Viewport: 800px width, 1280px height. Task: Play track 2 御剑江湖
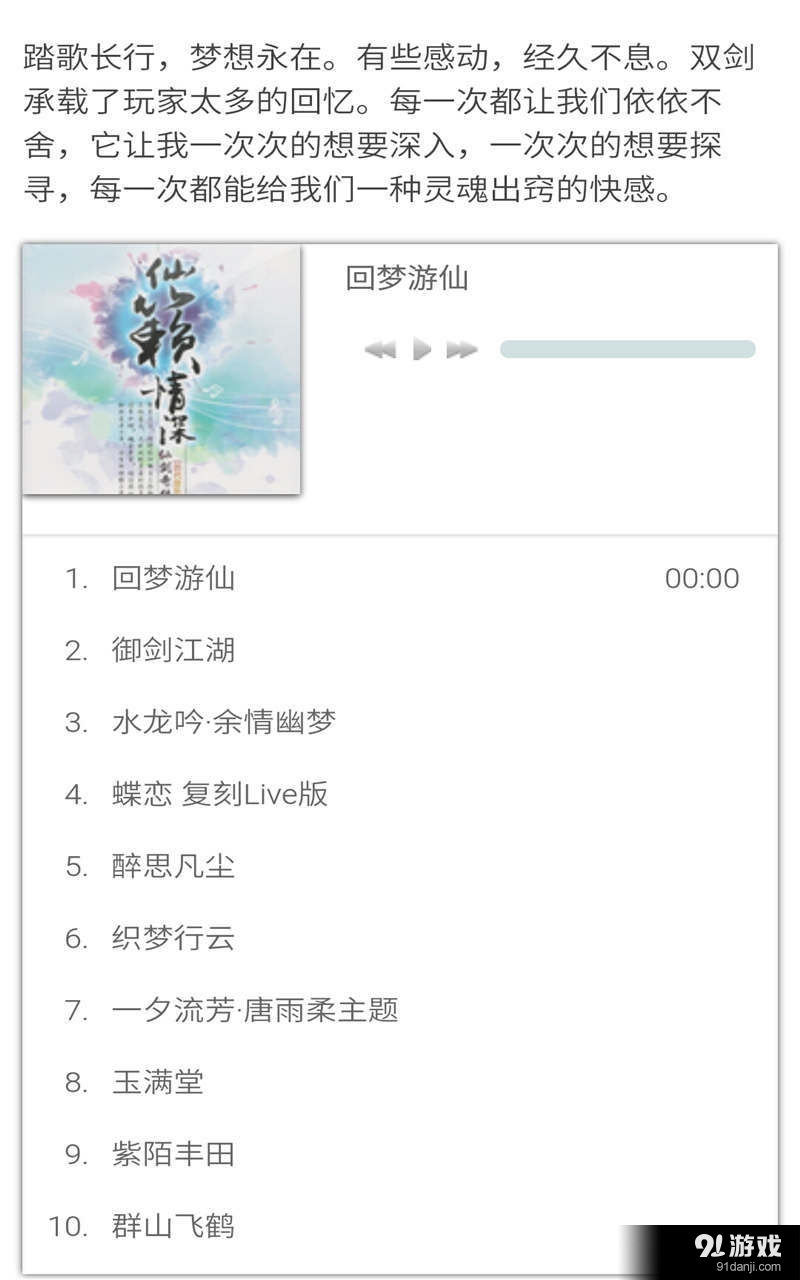pos(174,650)
